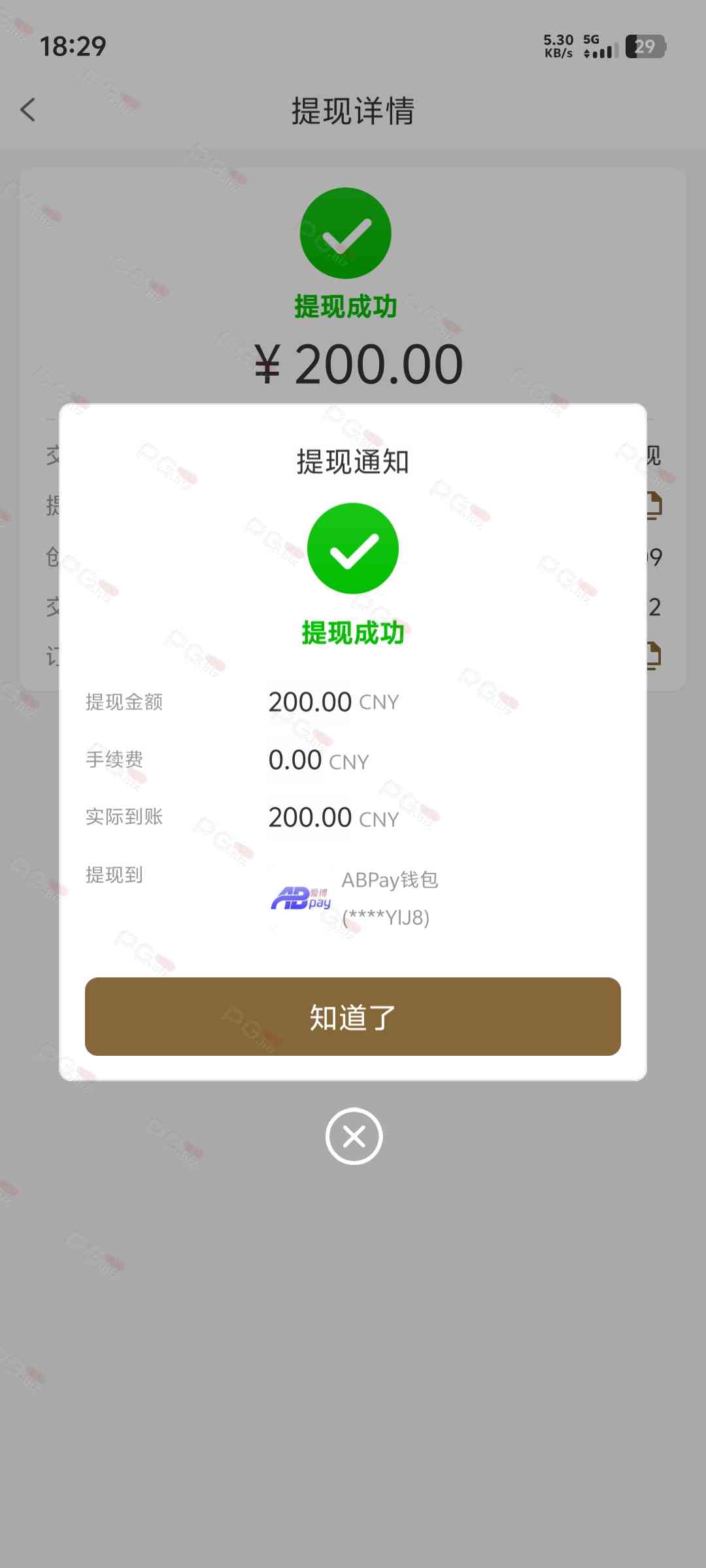Tap the 知道了 confirmation button
The height and width of the screenshot is (1568, 706).
click(x=353, y=1017)
